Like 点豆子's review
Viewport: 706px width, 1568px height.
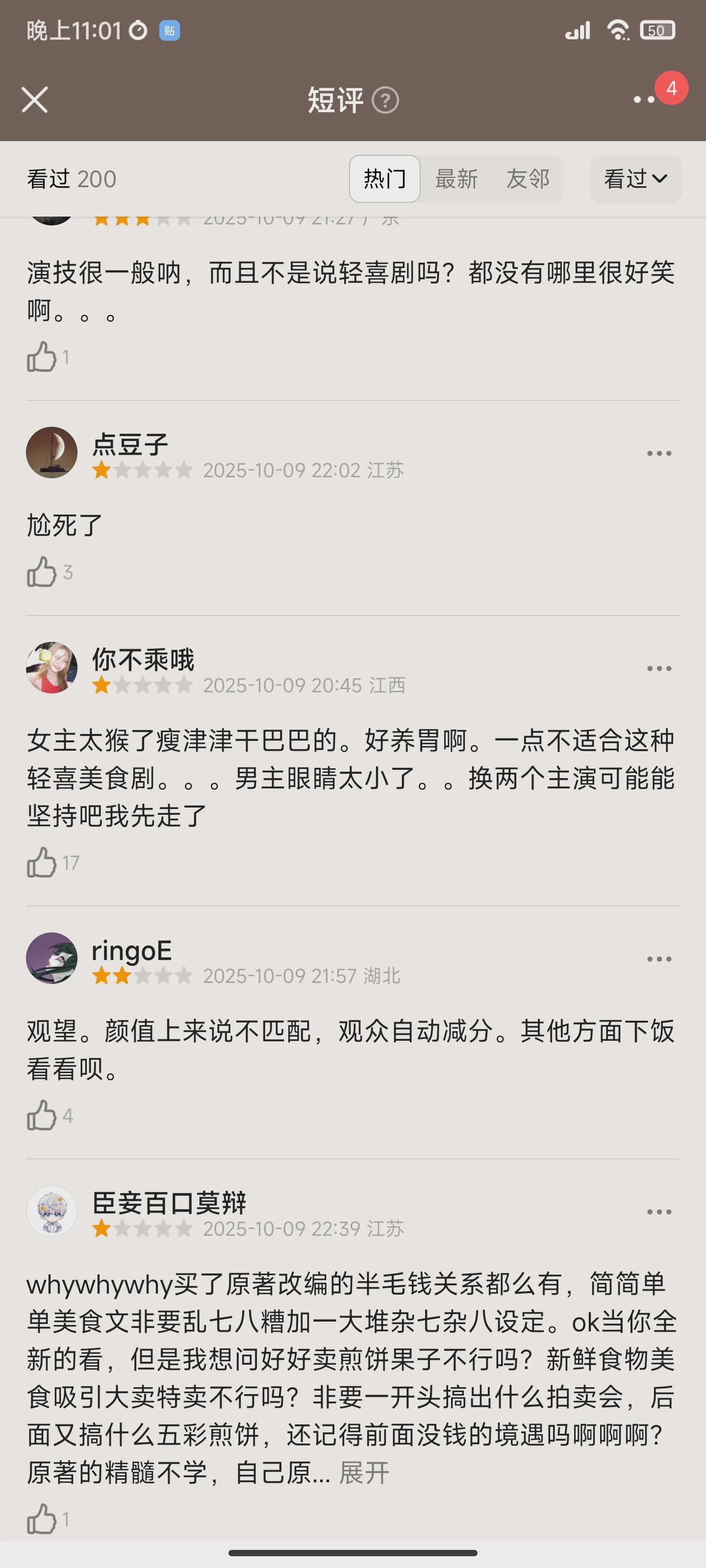point(42,572)
